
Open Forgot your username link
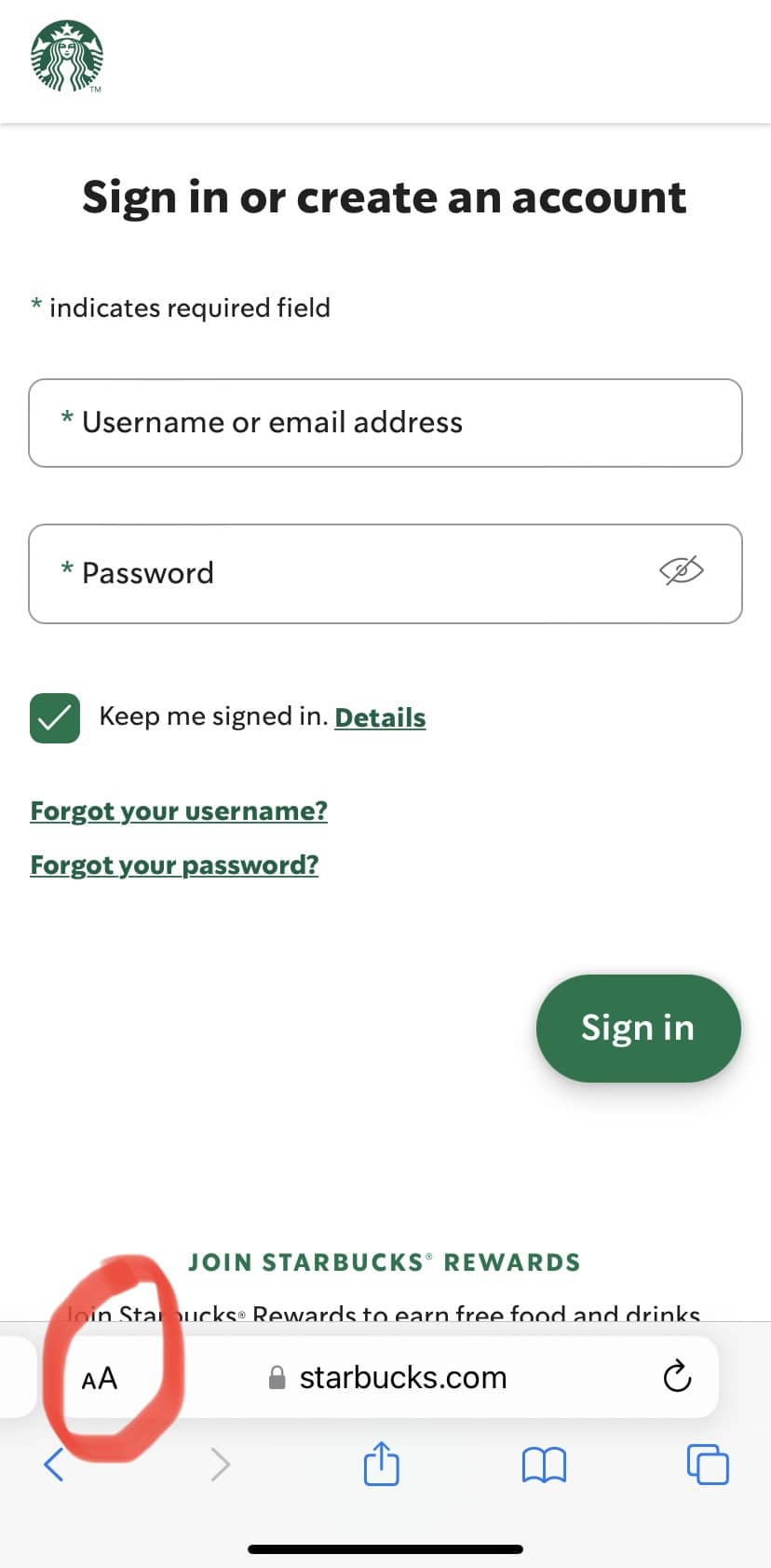click(x=179, y=811)
